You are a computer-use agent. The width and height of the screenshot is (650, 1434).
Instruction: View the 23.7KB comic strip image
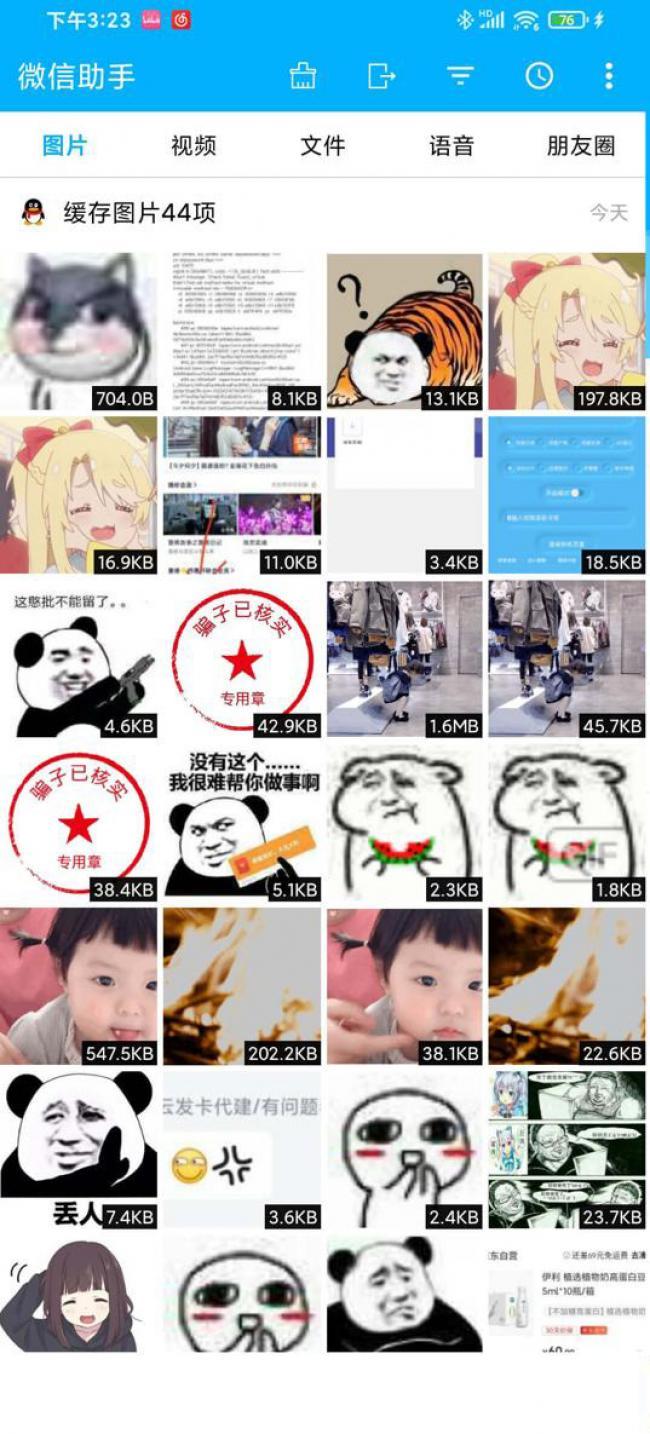click(567, 1148)
